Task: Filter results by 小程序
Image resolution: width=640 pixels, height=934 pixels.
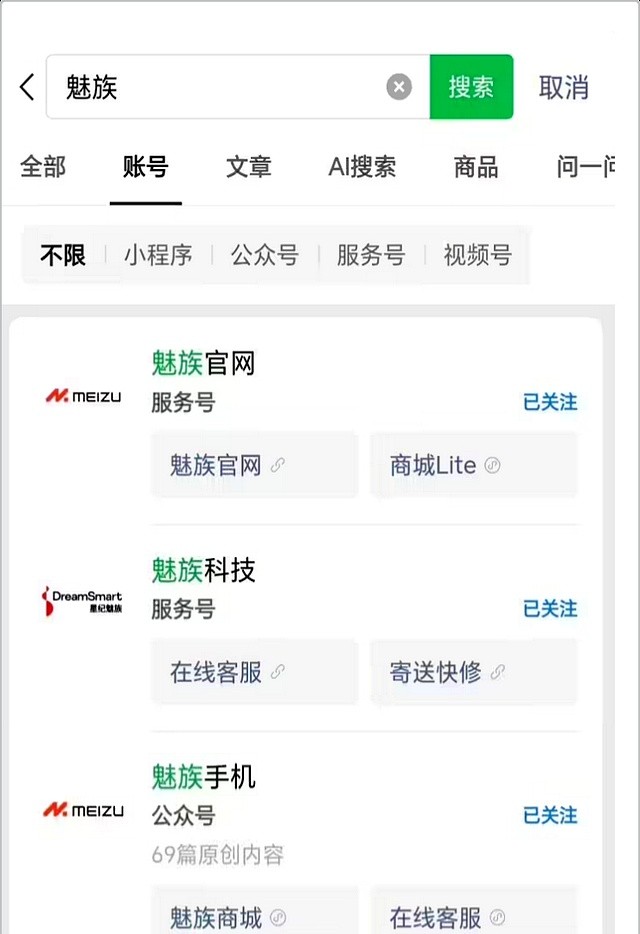Action: [158, 255]
